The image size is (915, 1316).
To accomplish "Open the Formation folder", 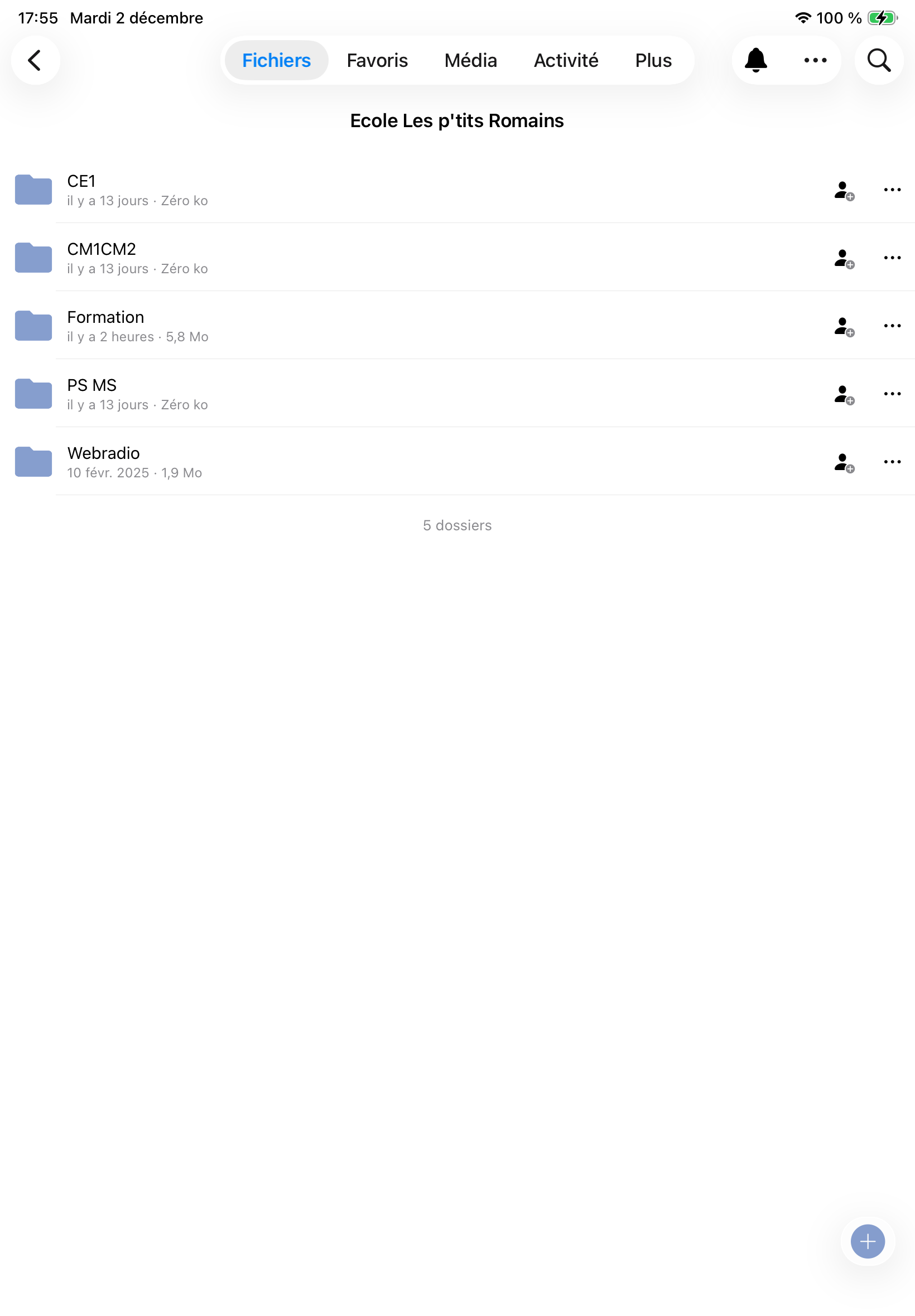I will (x=105, y=326).
